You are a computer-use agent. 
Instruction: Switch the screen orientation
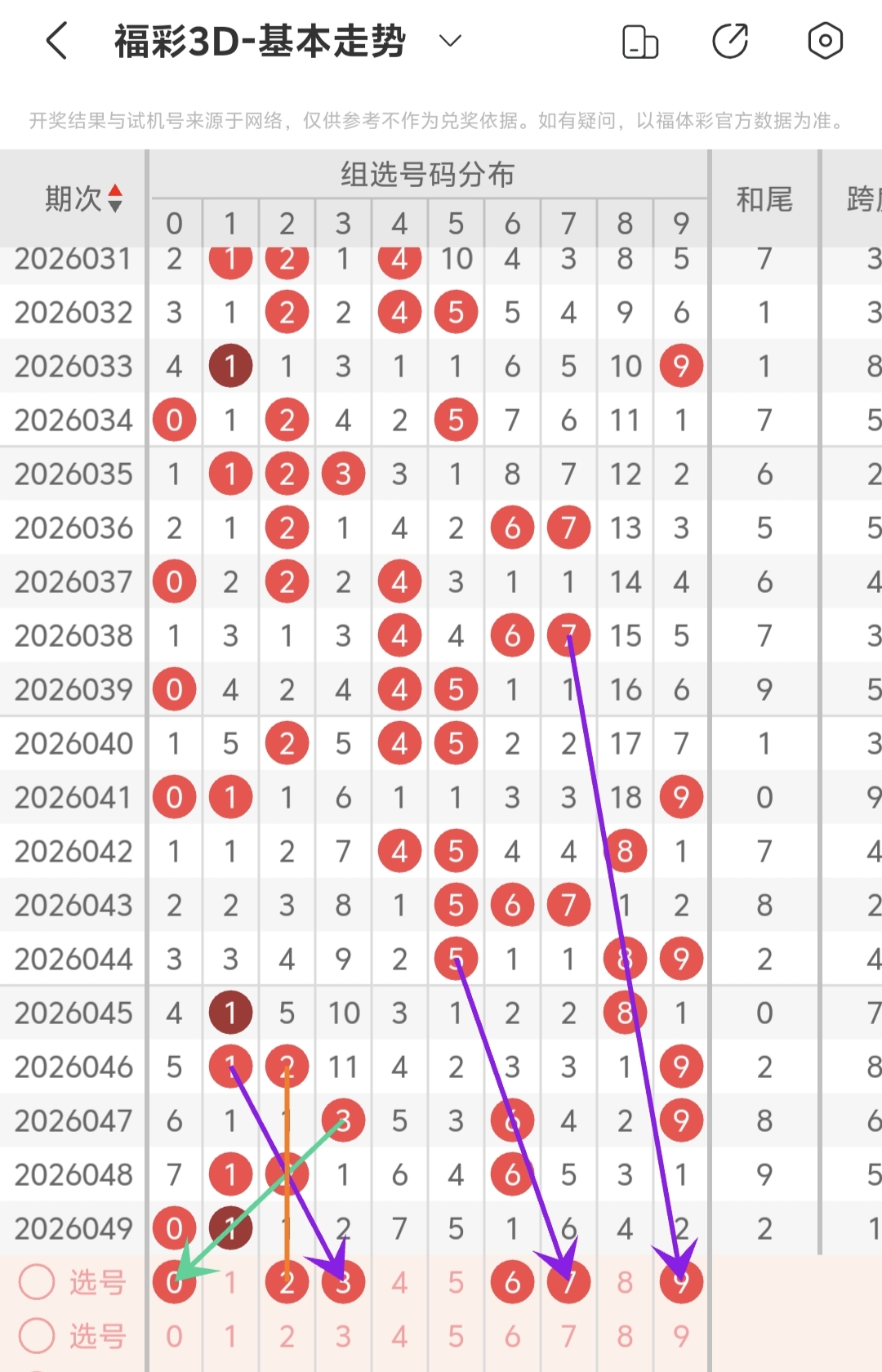(x=640, y=42)
